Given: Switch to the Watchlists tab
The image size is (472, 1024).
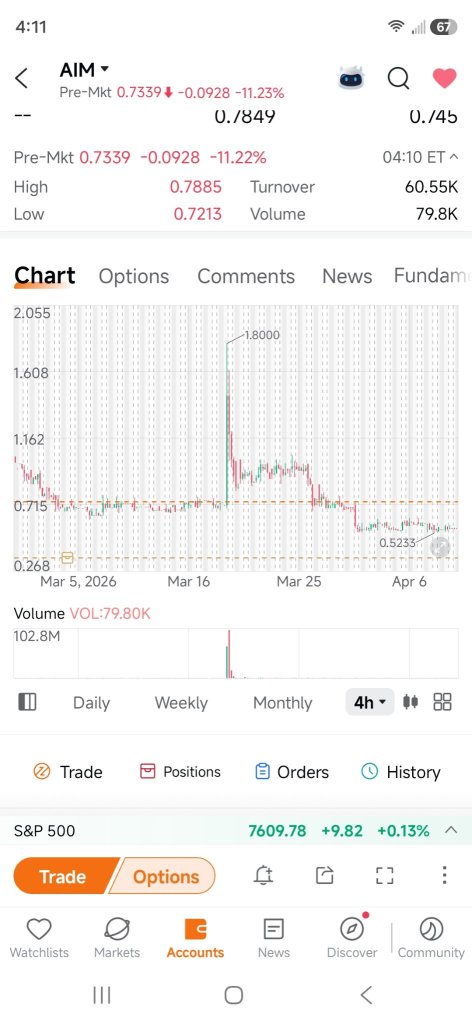Looking at the screenshot, I should coord(39,938).
